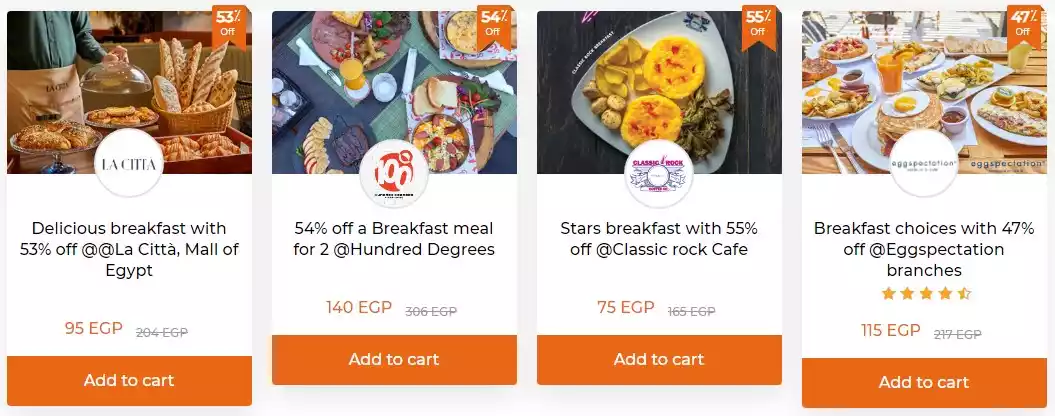Open the Hundred Degrees breakfast for 2 deal
The width and height of the screenshot is (1055, 416).
point(394,239)
